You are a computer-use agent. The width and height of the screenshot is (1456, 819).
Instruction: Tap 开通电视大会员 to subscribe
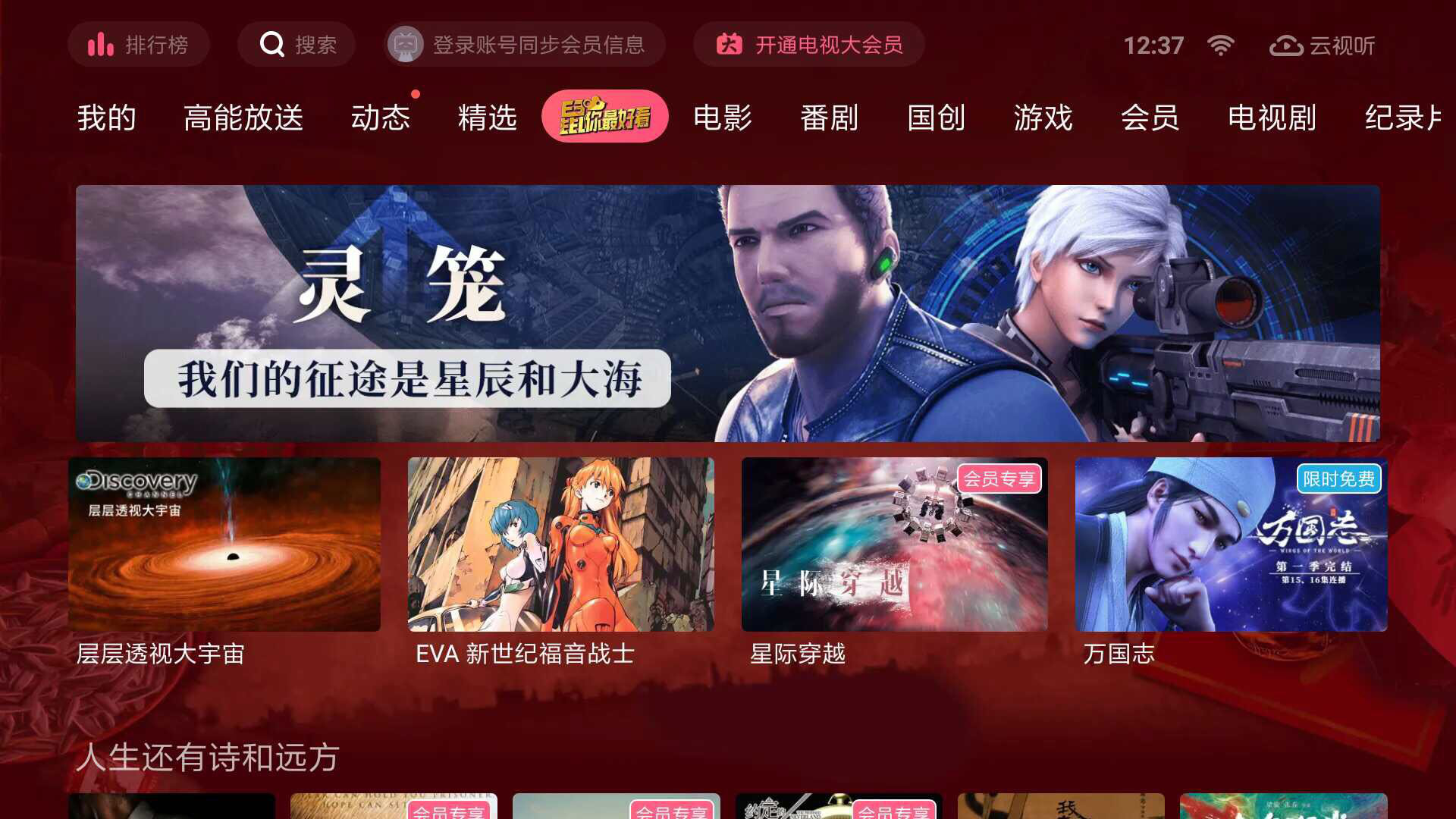pyautogui.click(x=808, y=45)
